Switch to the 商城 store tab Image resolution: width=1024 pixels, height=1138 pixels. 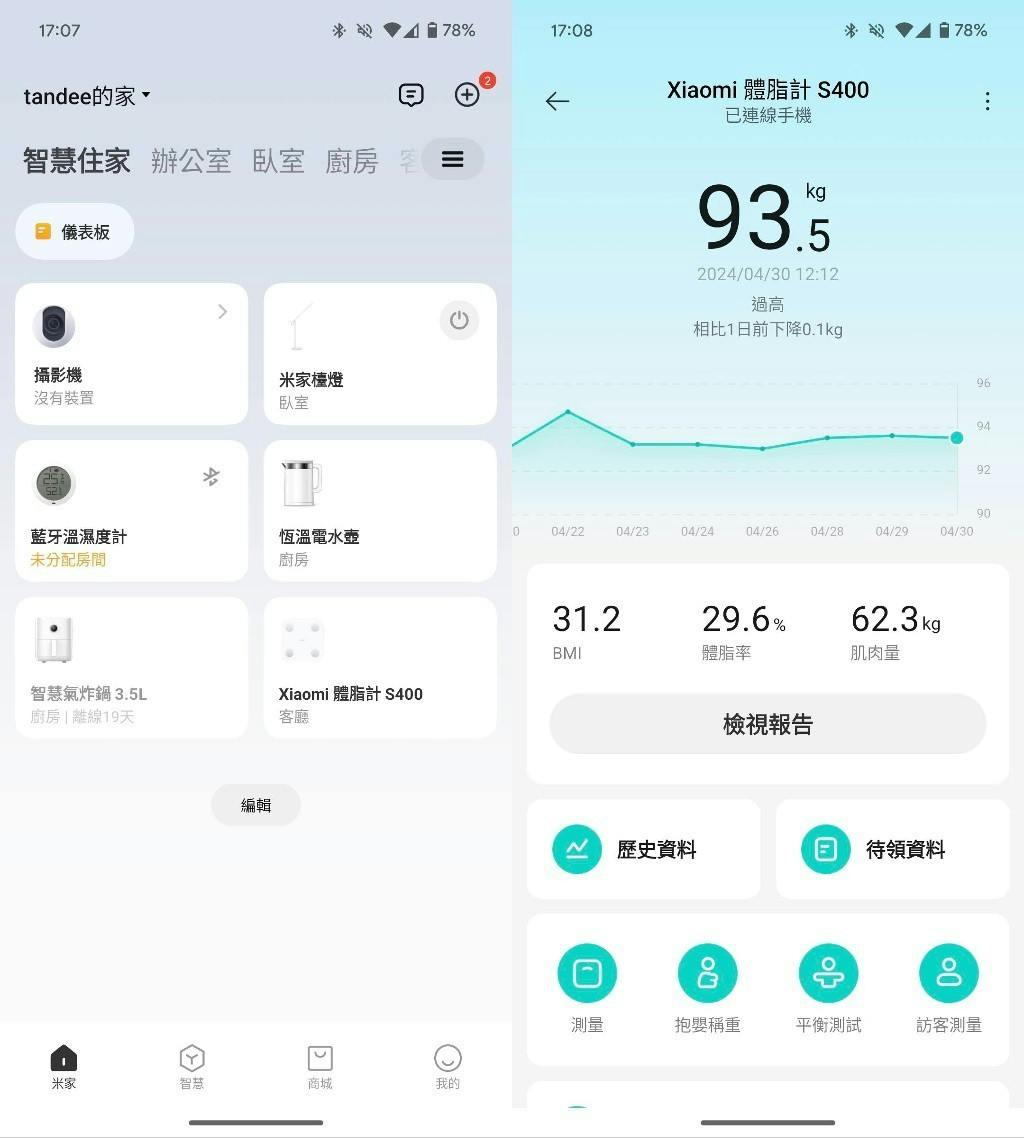tap(320, 1068)
